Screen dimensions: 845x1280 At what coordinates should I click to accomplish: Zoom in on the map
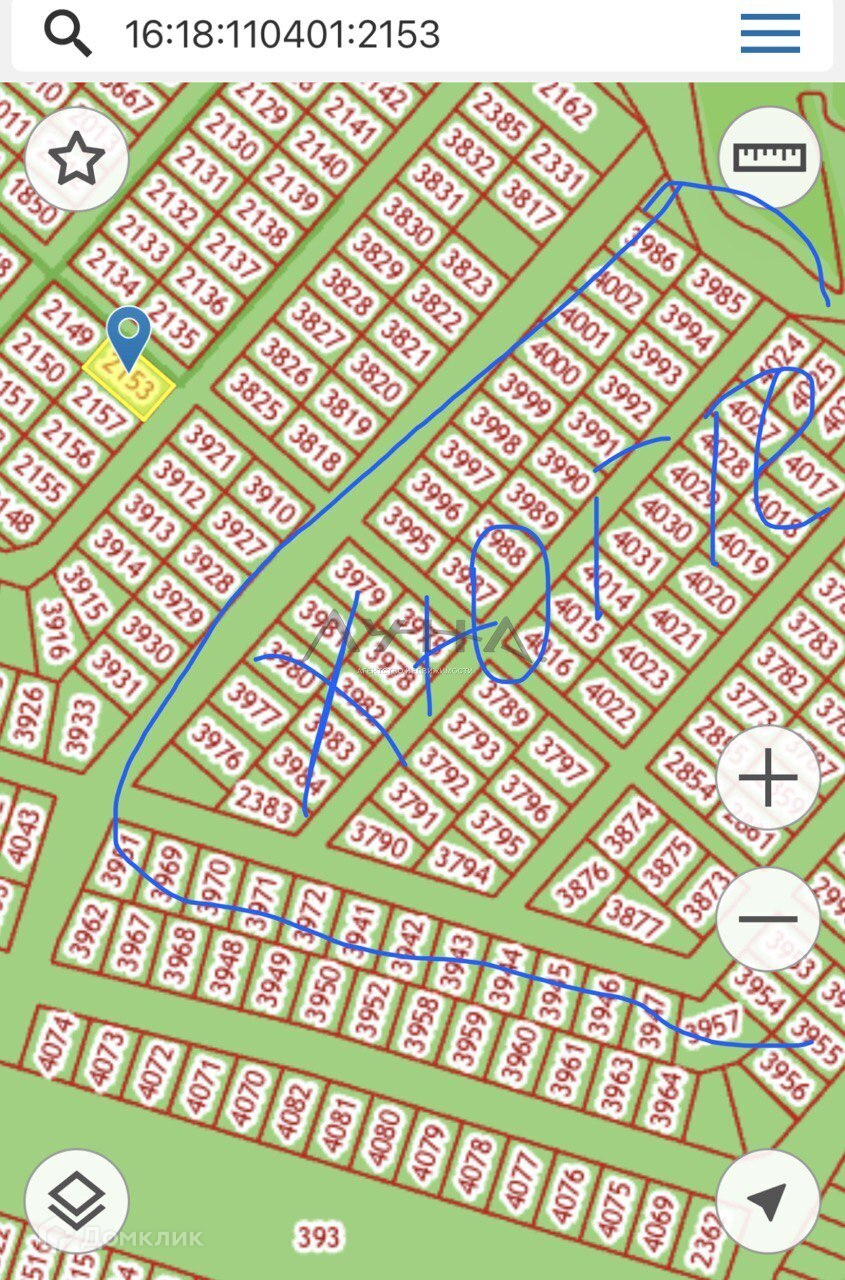pos(768,779)
